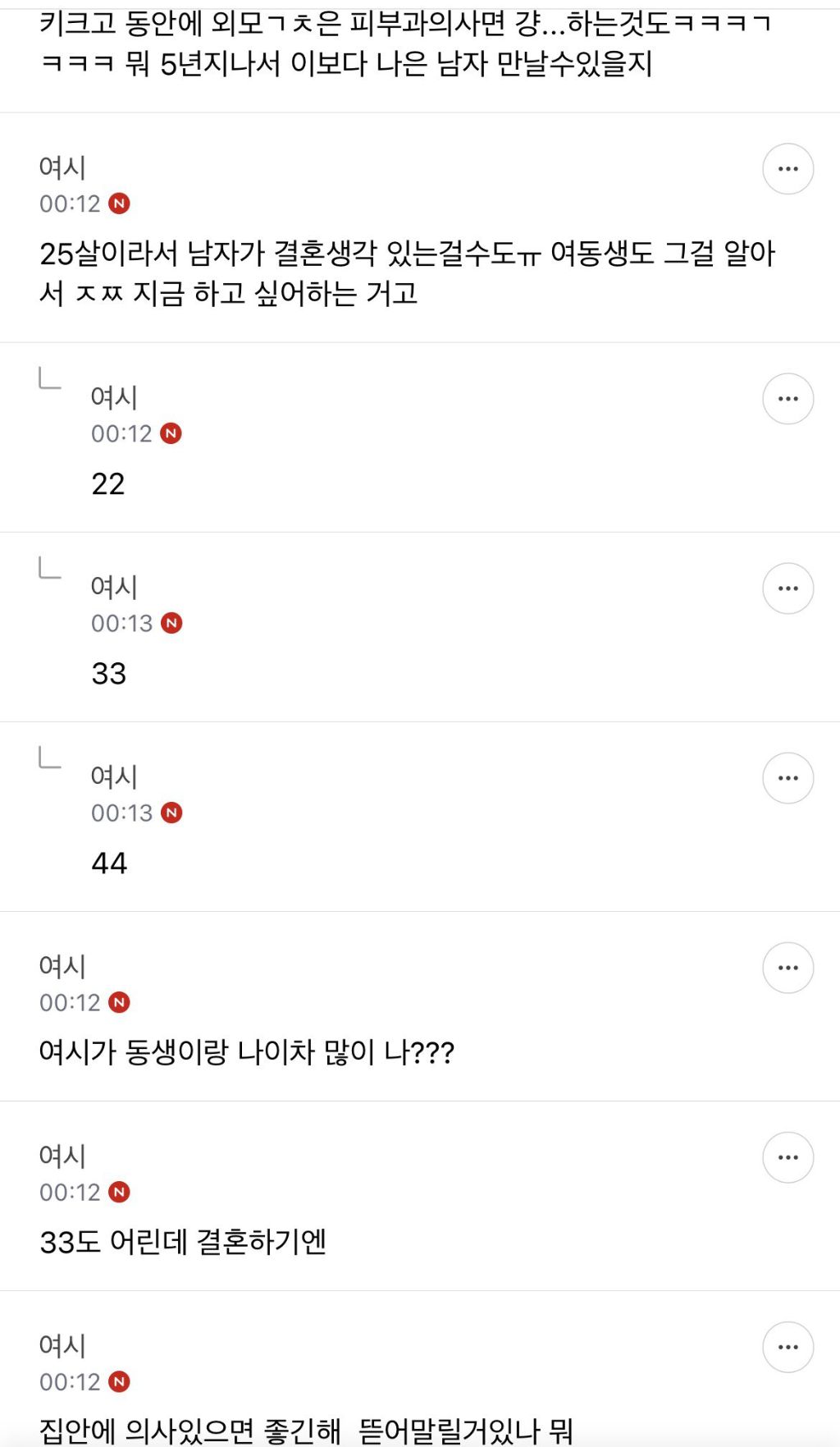Open more options on the 44 reply

(x=787, y=778)
